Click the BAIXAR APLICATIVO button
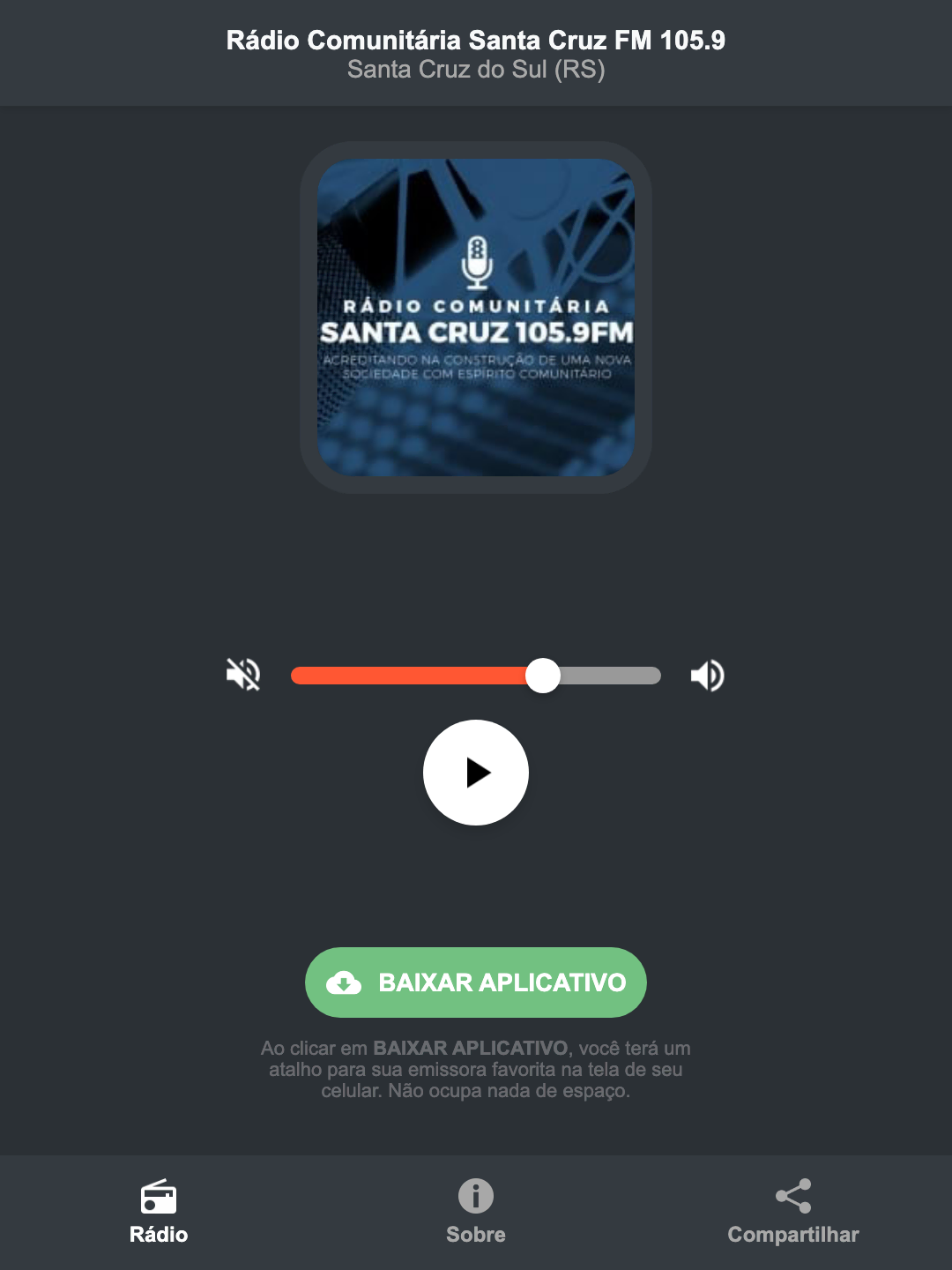Viewport: 952px width, 1270px height. (475, 982)
